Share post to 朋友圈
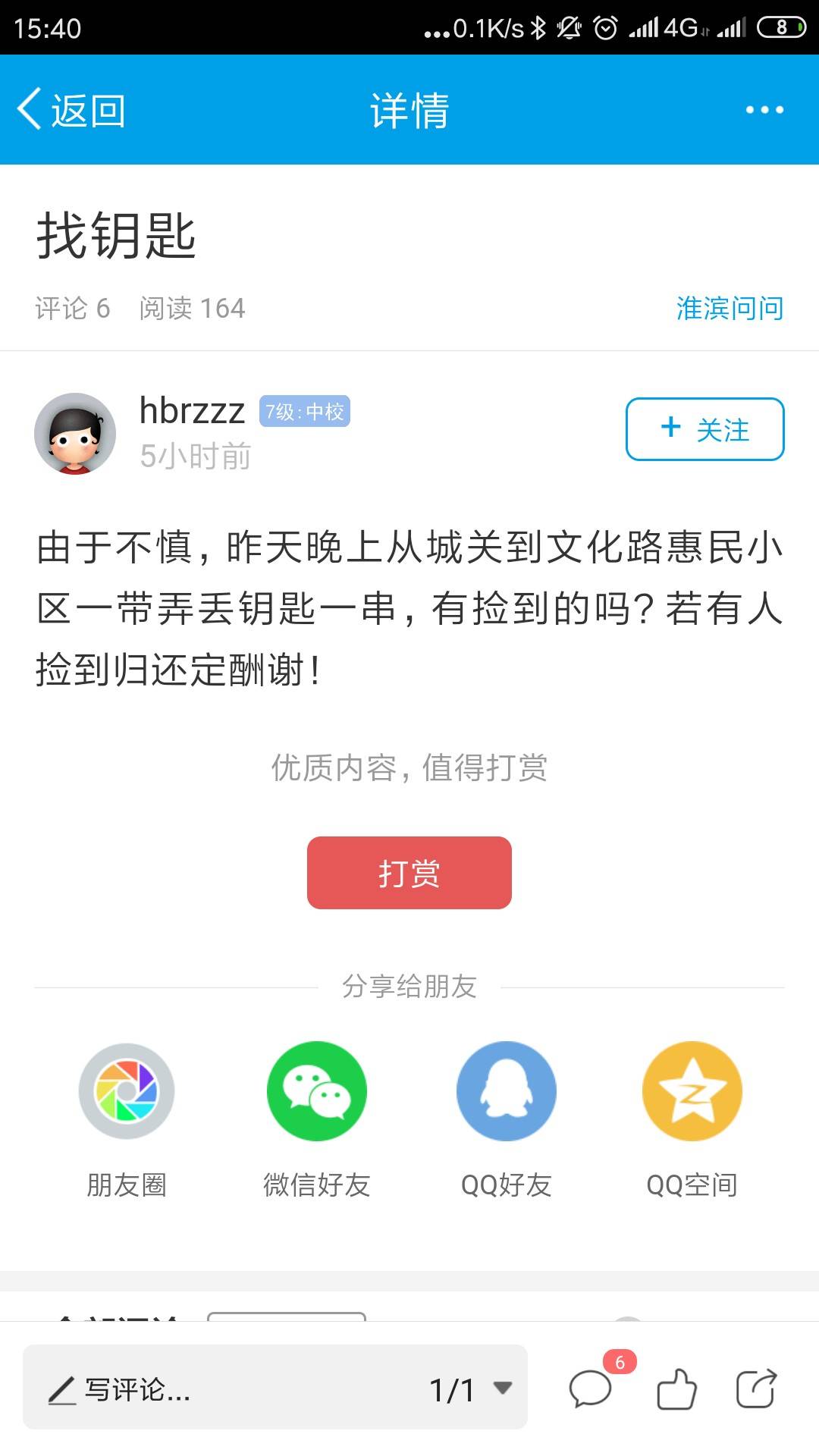The image size is (819, 1456). pos(127,1091)
